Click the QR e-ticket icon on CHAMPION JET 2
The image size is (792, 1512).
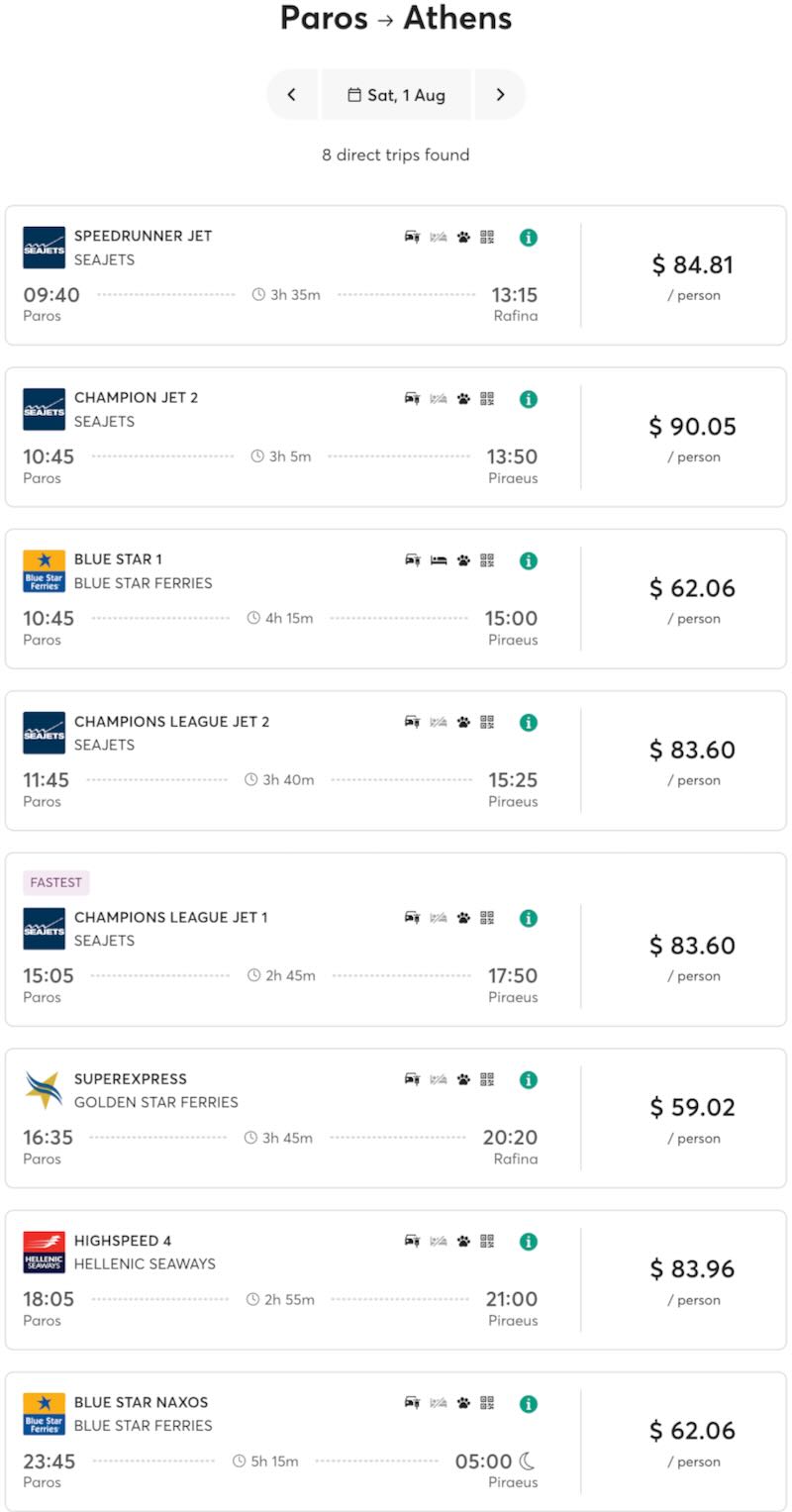click(486, 399)
